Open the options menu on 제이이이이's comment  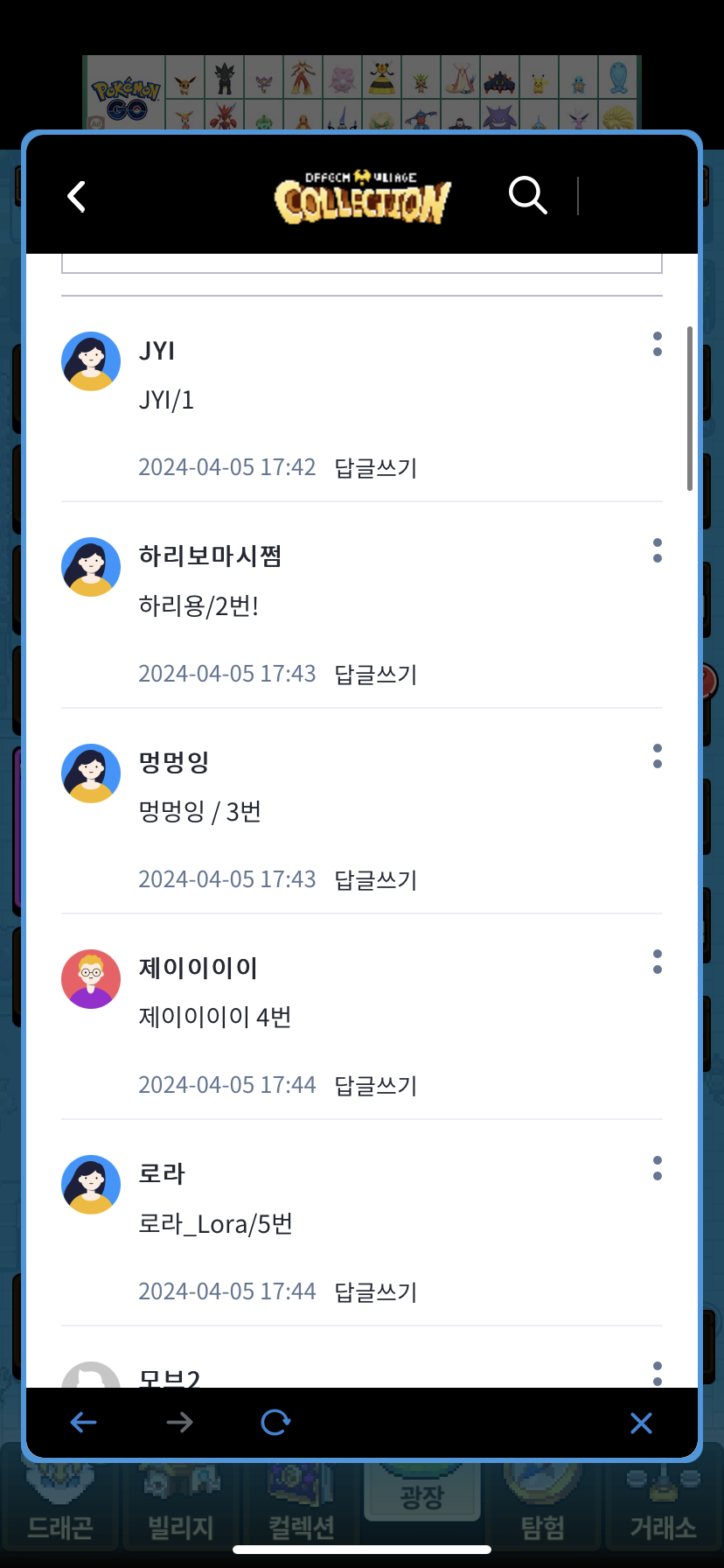coord(657,962)
